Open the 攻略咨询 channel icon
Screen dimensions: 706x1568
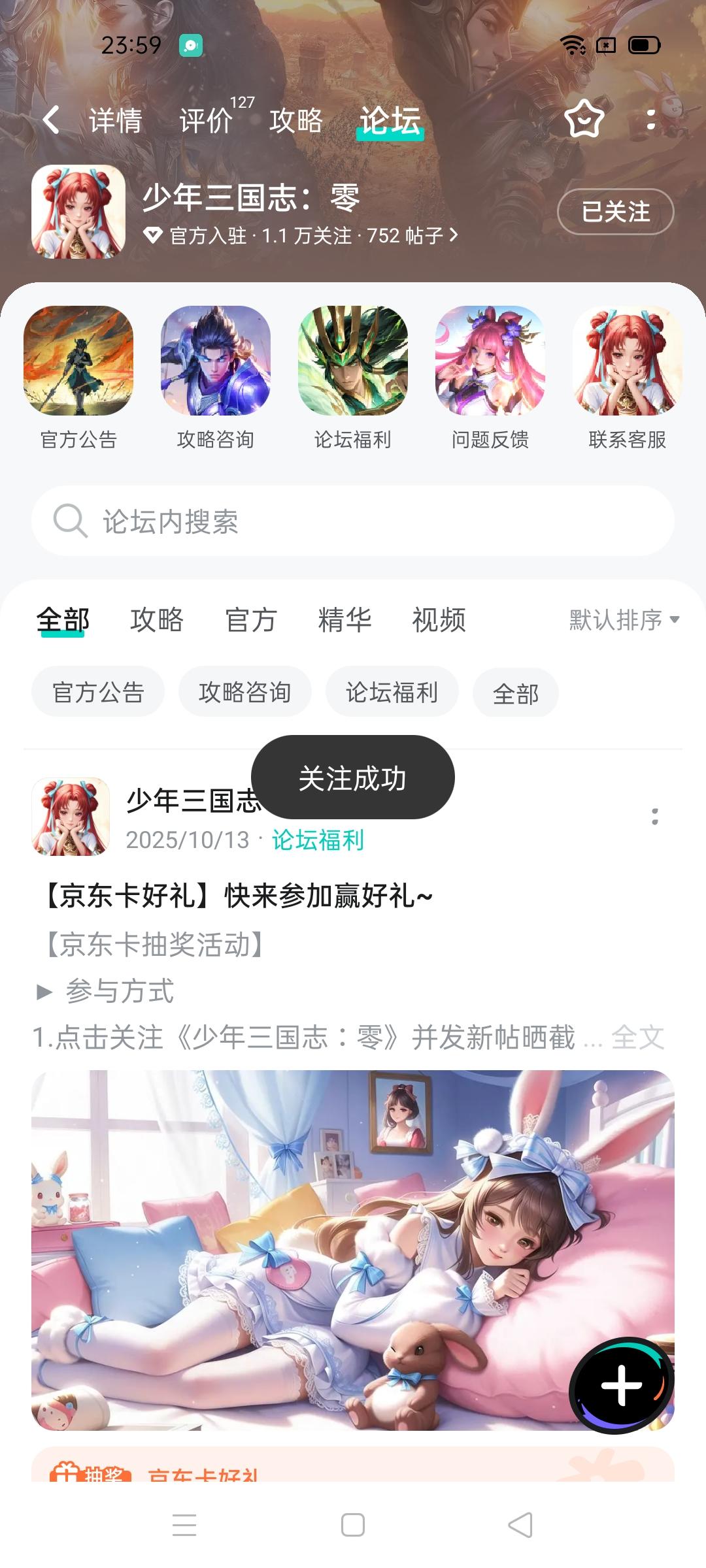click(x=216, y=361)
